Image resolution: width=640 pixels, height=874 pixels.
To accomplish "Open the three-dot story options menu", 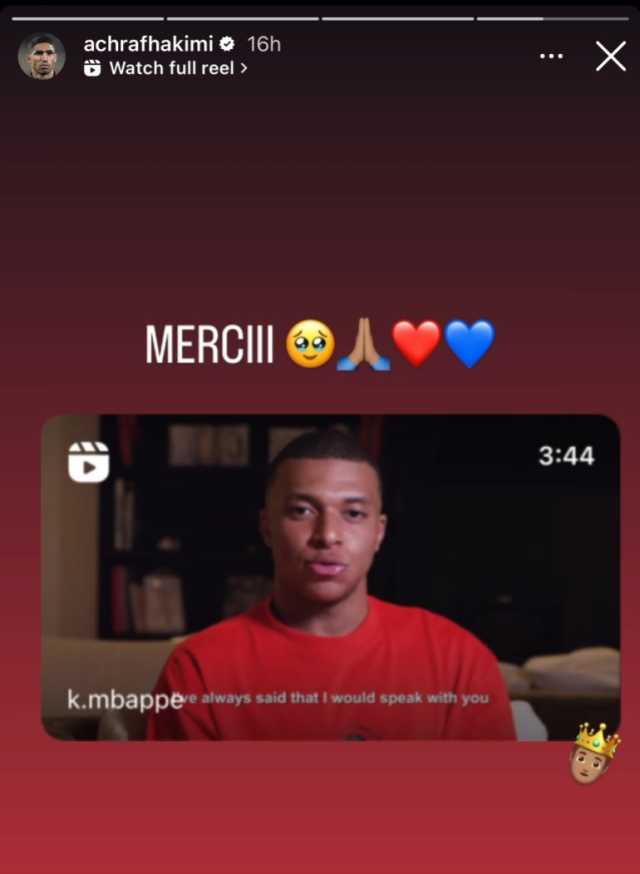I will click(551, 56).
